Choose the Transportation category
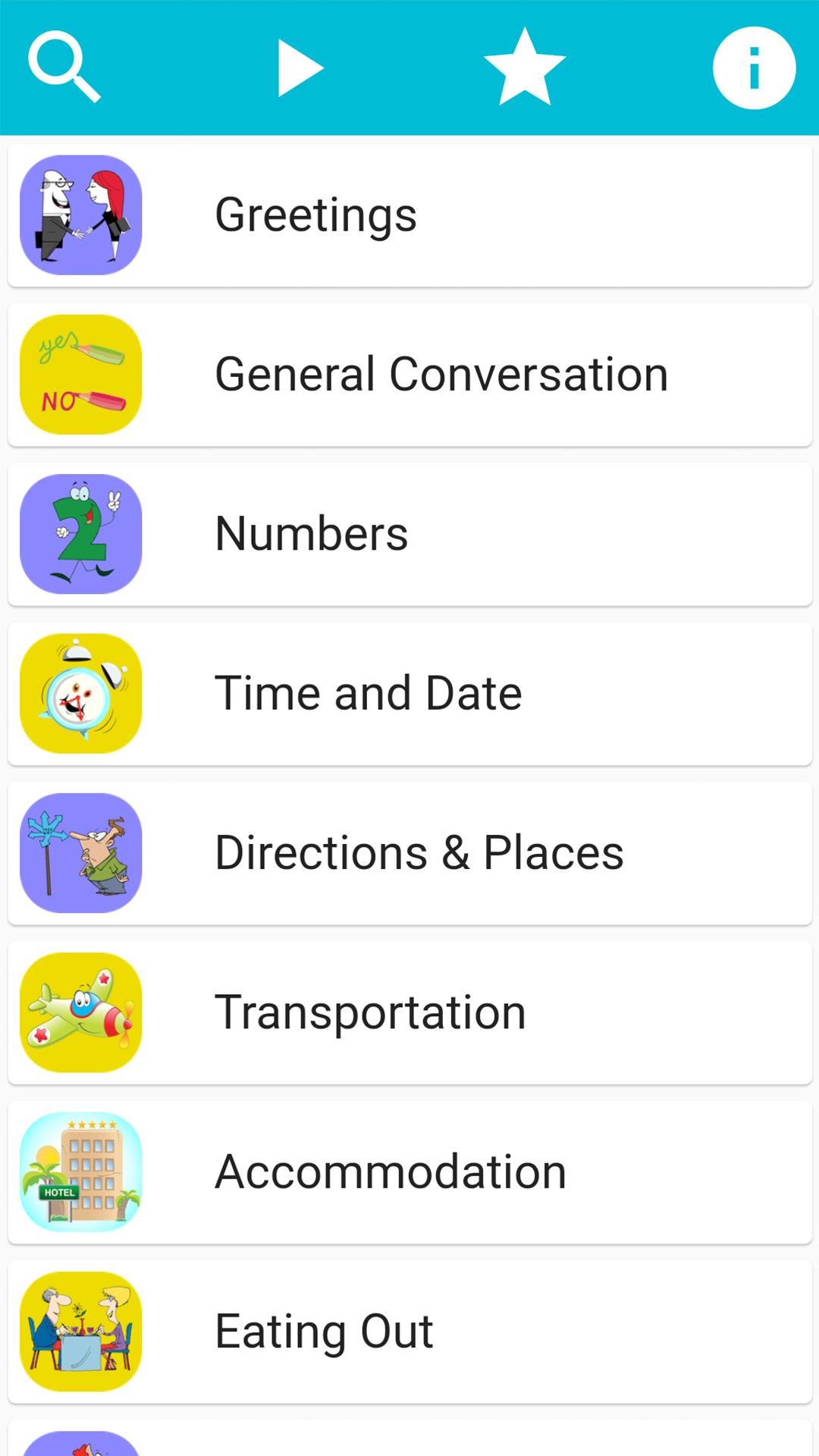 (x=409, y=1012)
